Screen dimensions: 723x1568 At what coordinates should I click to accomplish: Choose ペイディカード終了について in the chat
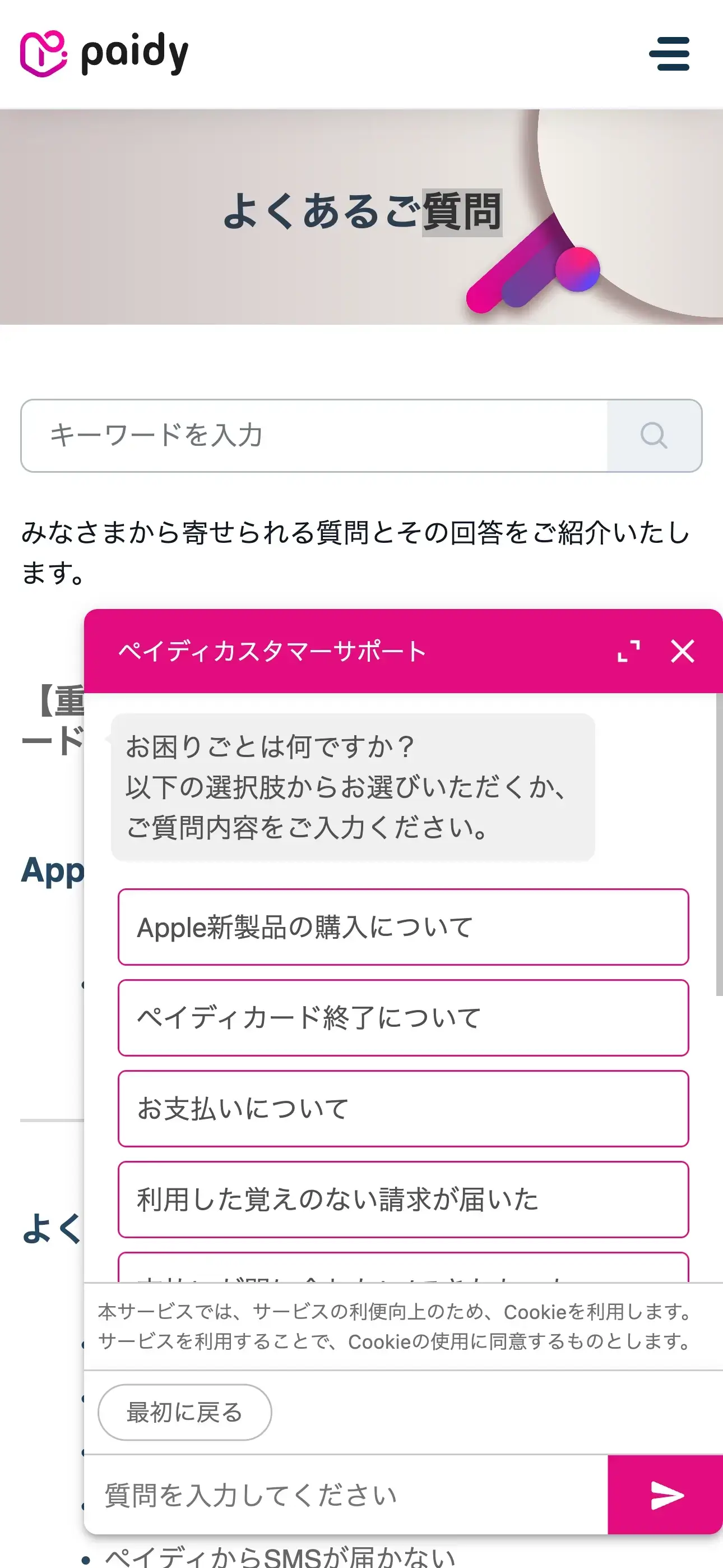point(404,1018)
